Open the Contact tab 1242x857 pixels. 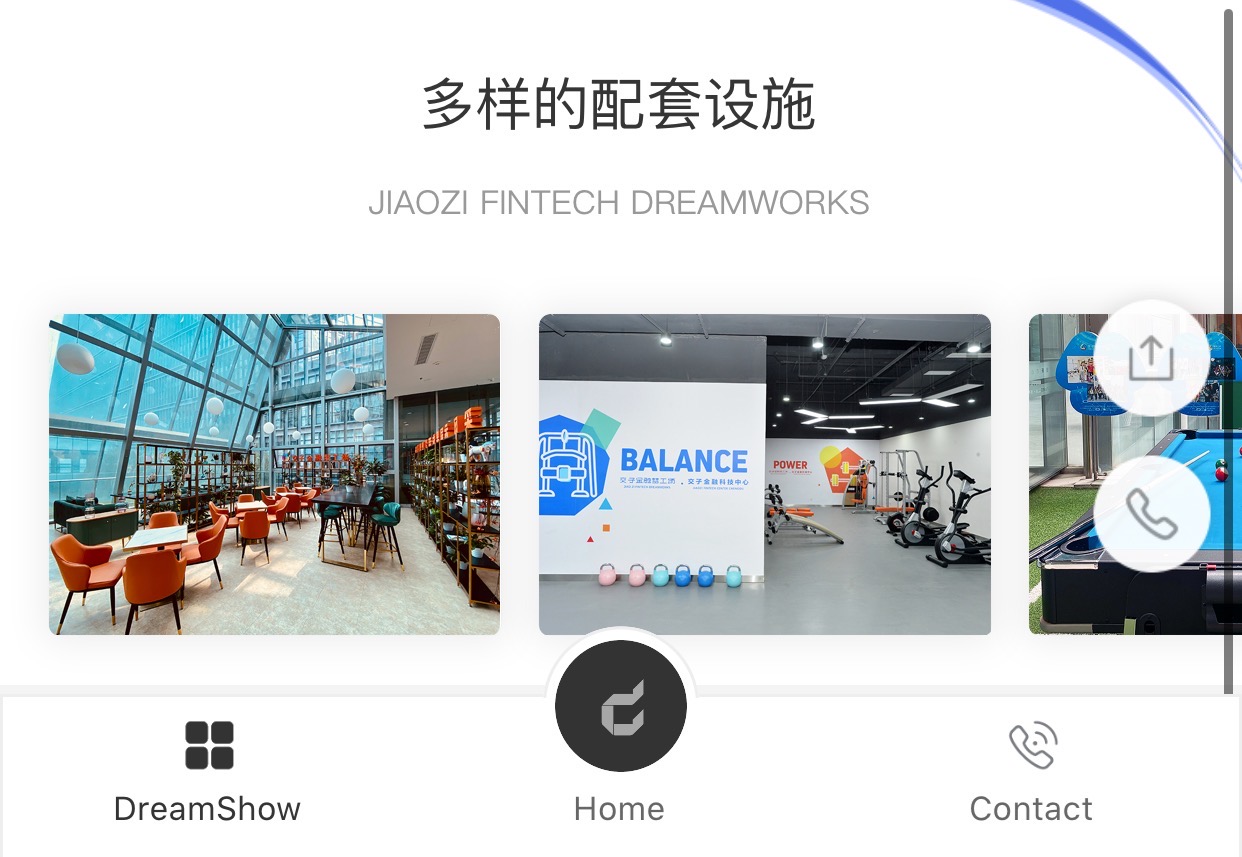pos(1031,770)
